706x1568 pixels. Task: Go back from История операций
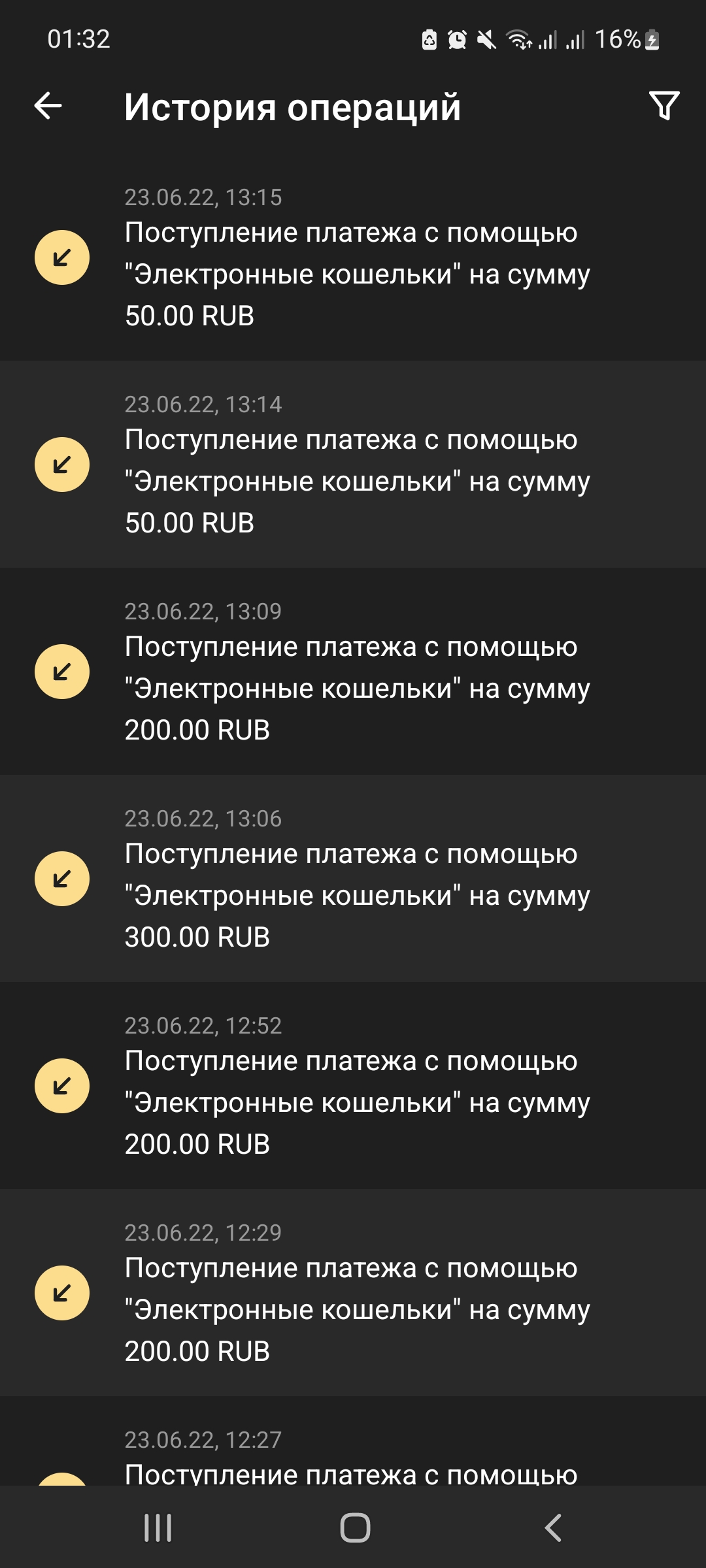[48, 106]
